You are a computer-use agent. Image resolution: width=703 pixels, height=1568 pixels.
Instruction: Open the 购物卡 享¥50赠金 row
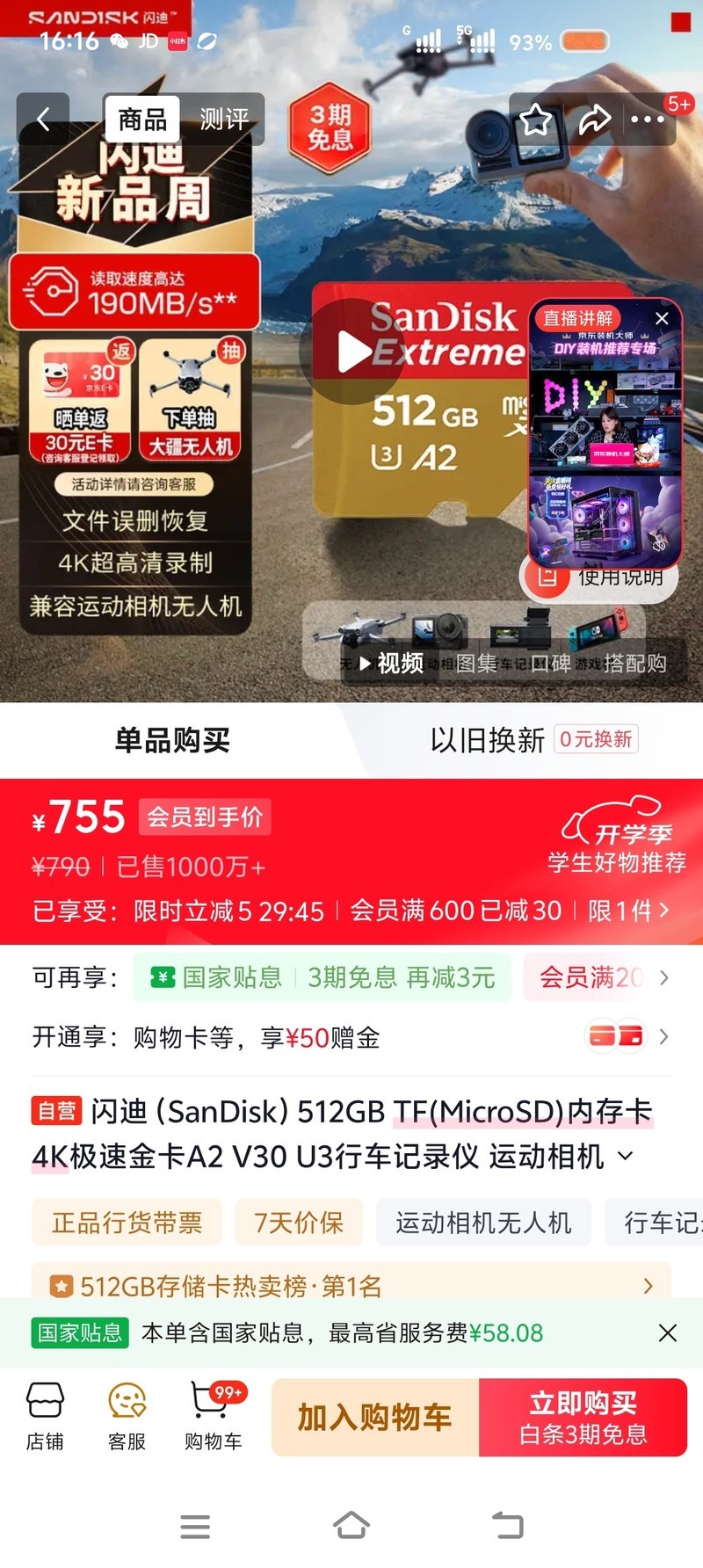pos(351,1037)
